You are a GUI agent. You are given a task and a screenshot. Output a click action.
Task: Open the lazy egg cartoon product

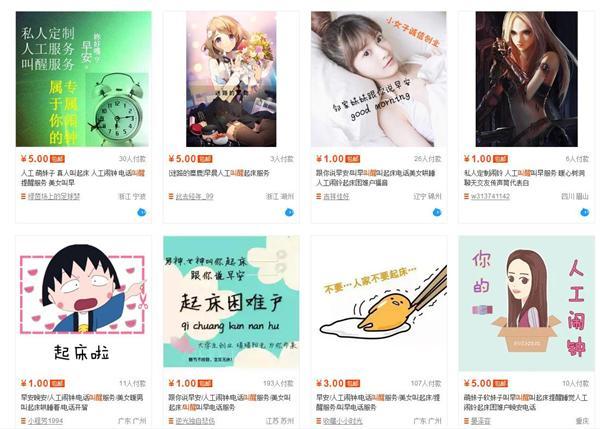(x=378, y=305)
